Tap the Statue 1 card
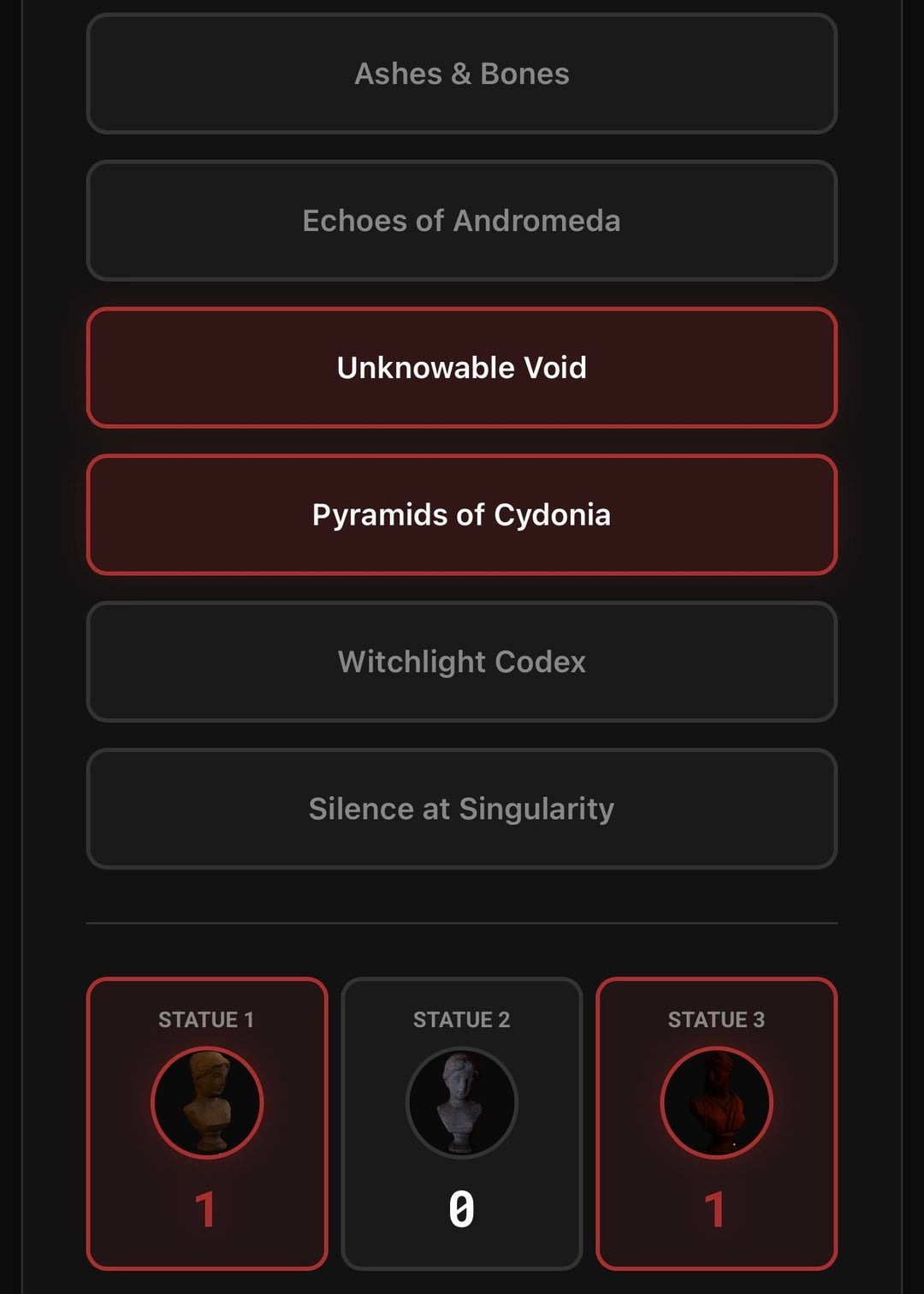Screen dimensions: 924x1294 (x=207, y=1124)
